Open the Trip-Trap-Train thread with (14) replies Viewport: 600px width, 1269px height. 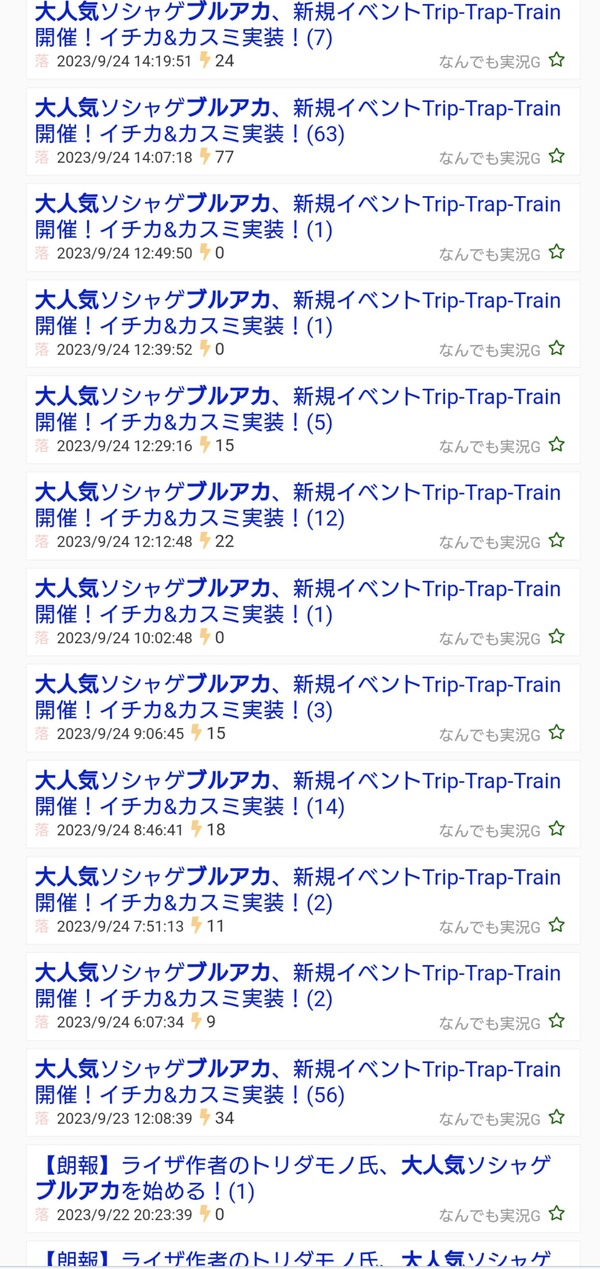coord(298,793)
